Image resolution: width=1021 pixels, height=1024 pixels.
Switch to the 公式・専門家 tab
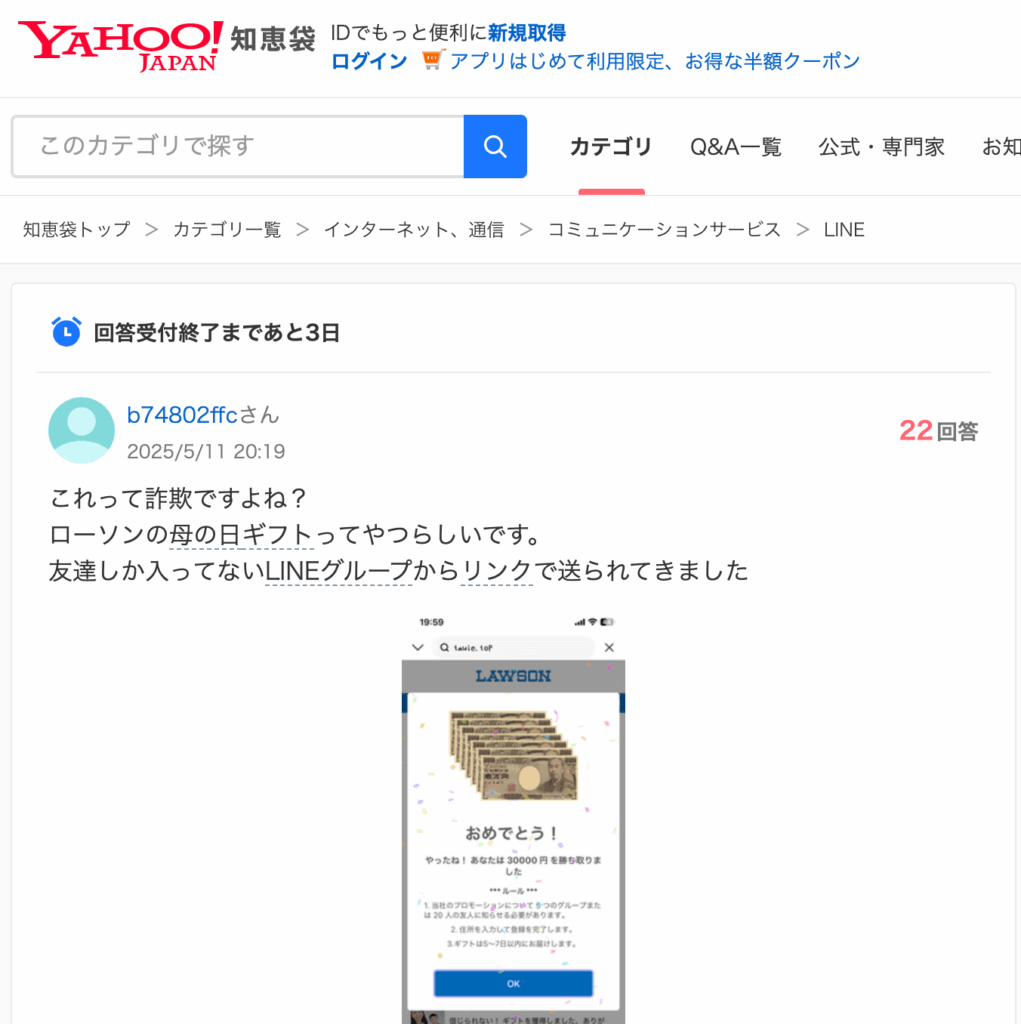click(881, 147)
